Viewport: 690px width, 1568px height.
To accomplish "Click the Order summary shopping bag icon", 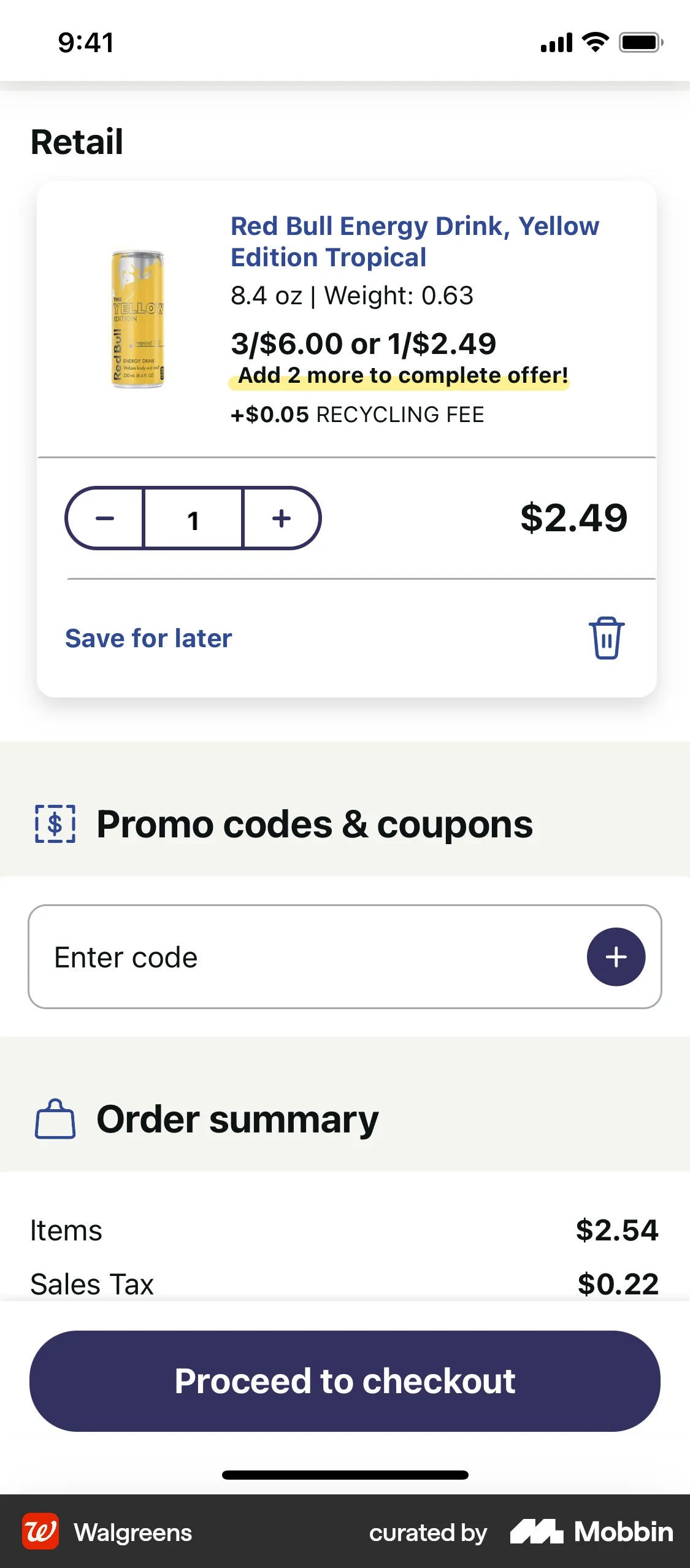I will click(x=55, y=1119).
